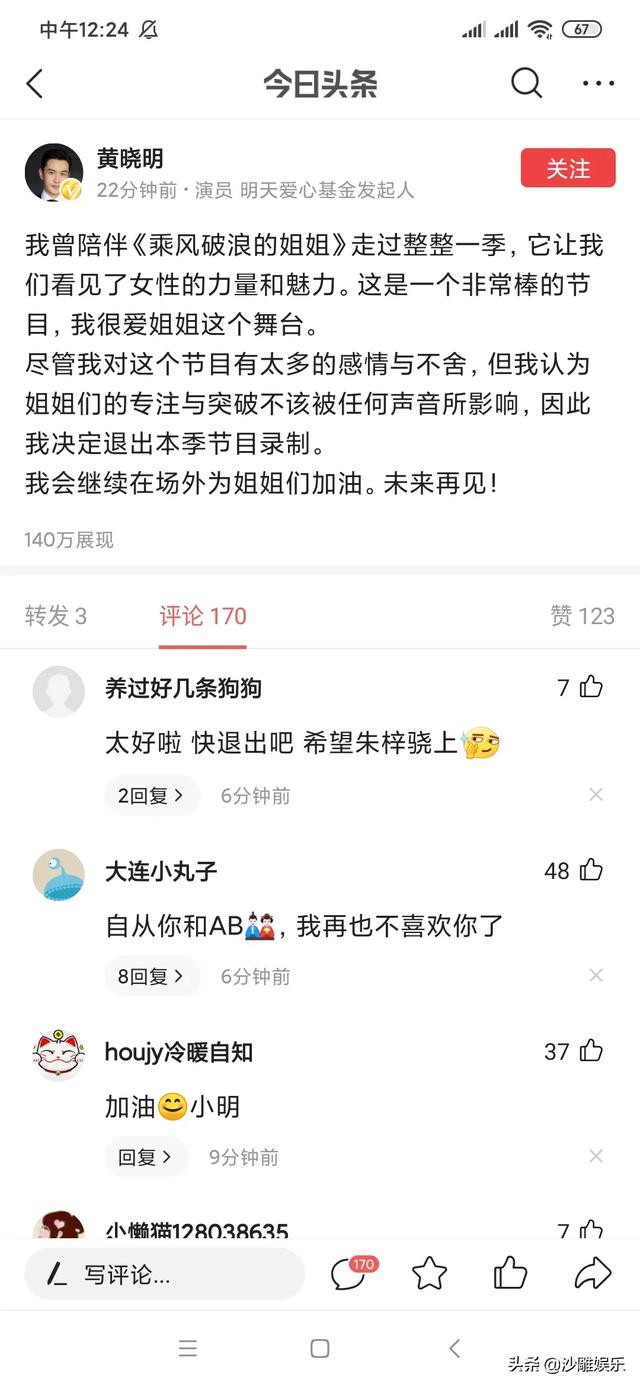Reply to houjy冷暖自知's comment
Image resolution: width=640 pixels, height=1387 pixels.
click(146, 1157)
